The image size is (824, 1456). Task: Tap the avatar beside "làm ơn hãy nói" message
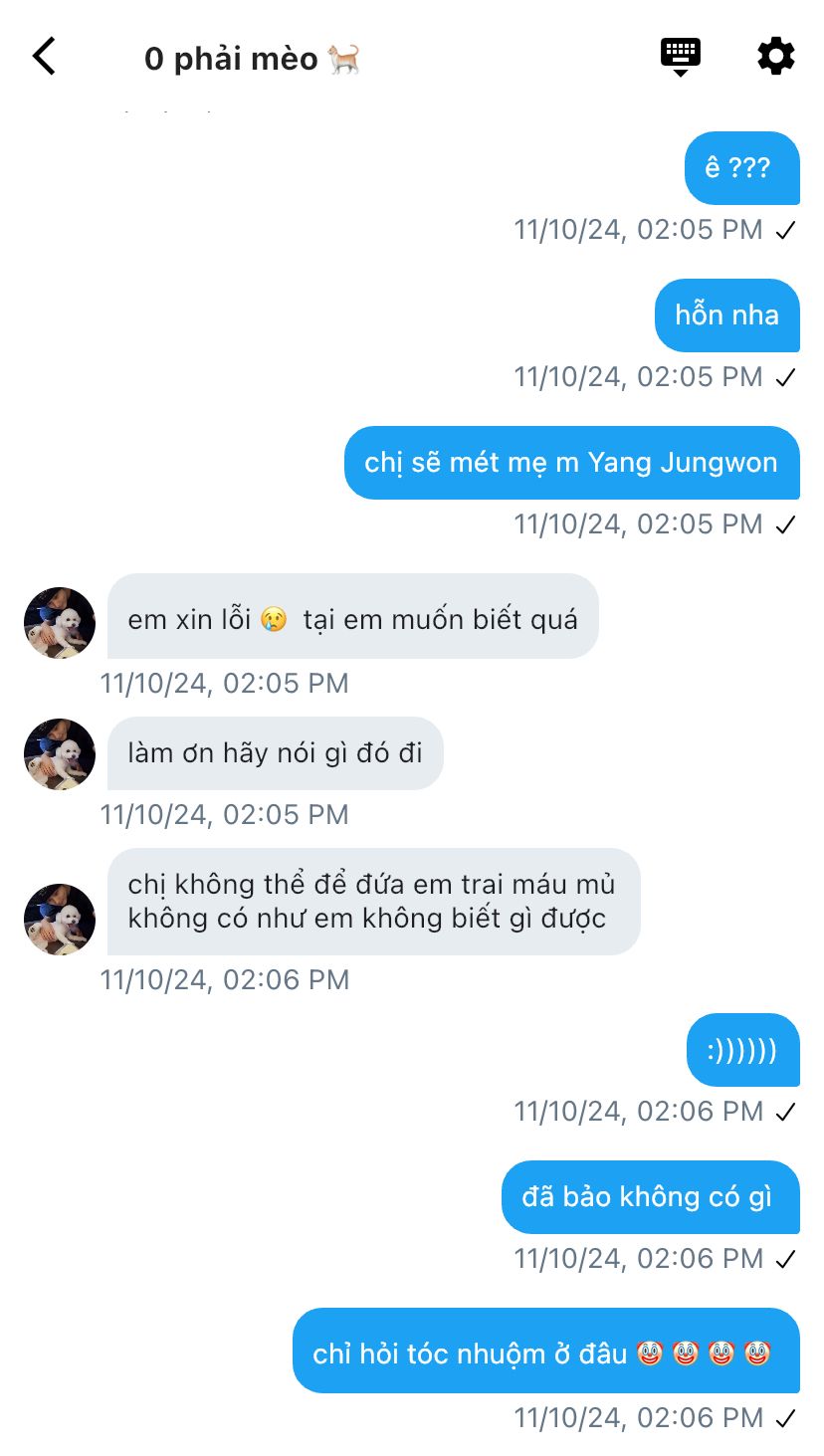click(60, 754)
